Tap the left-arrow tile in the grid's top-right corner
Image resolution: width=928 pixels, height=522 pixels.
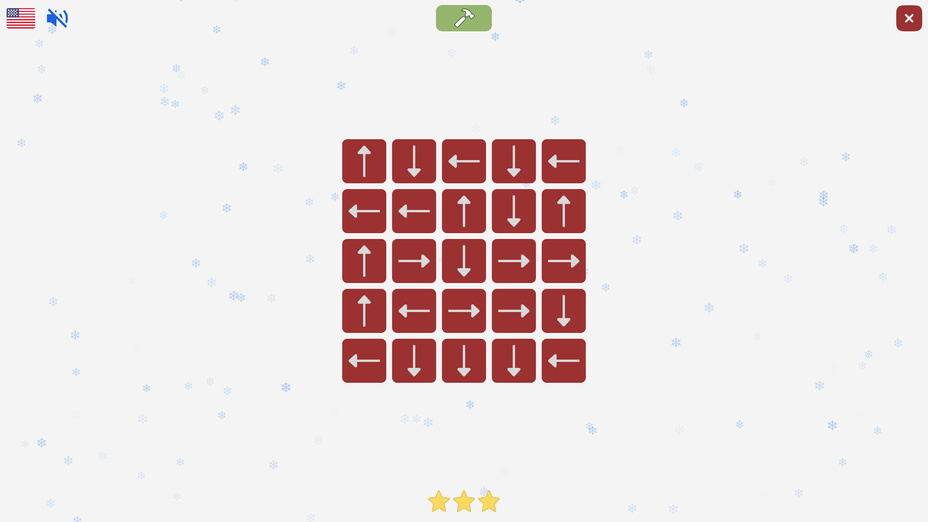tap(564, 161)
